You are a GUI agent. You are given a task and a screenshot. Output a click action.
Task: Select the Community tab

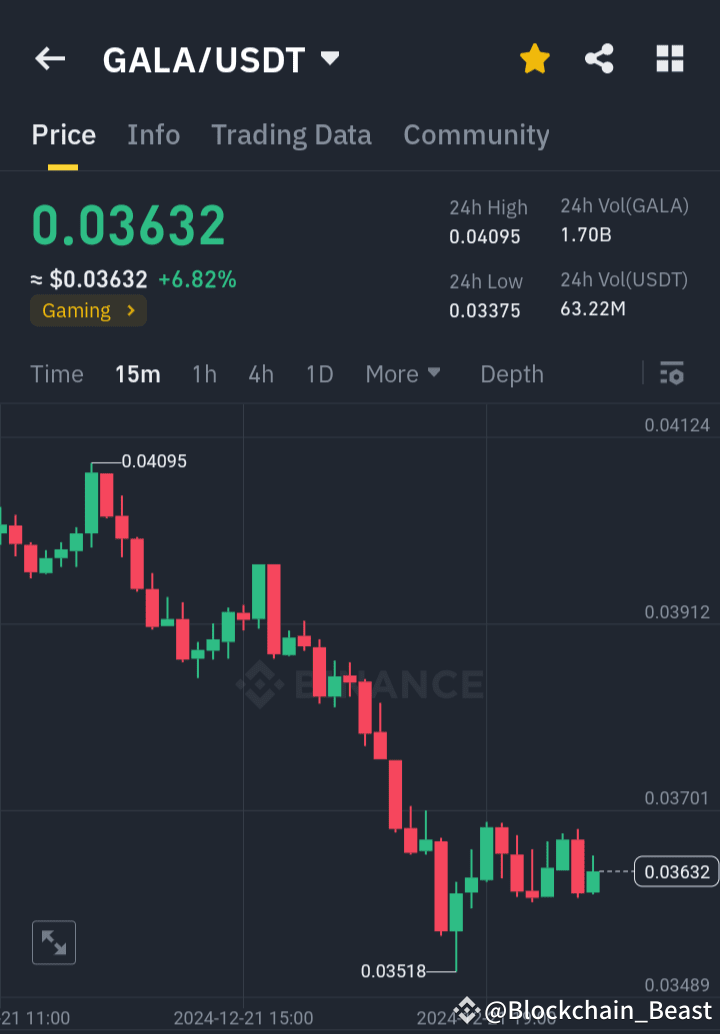click(x=476, y=135)
